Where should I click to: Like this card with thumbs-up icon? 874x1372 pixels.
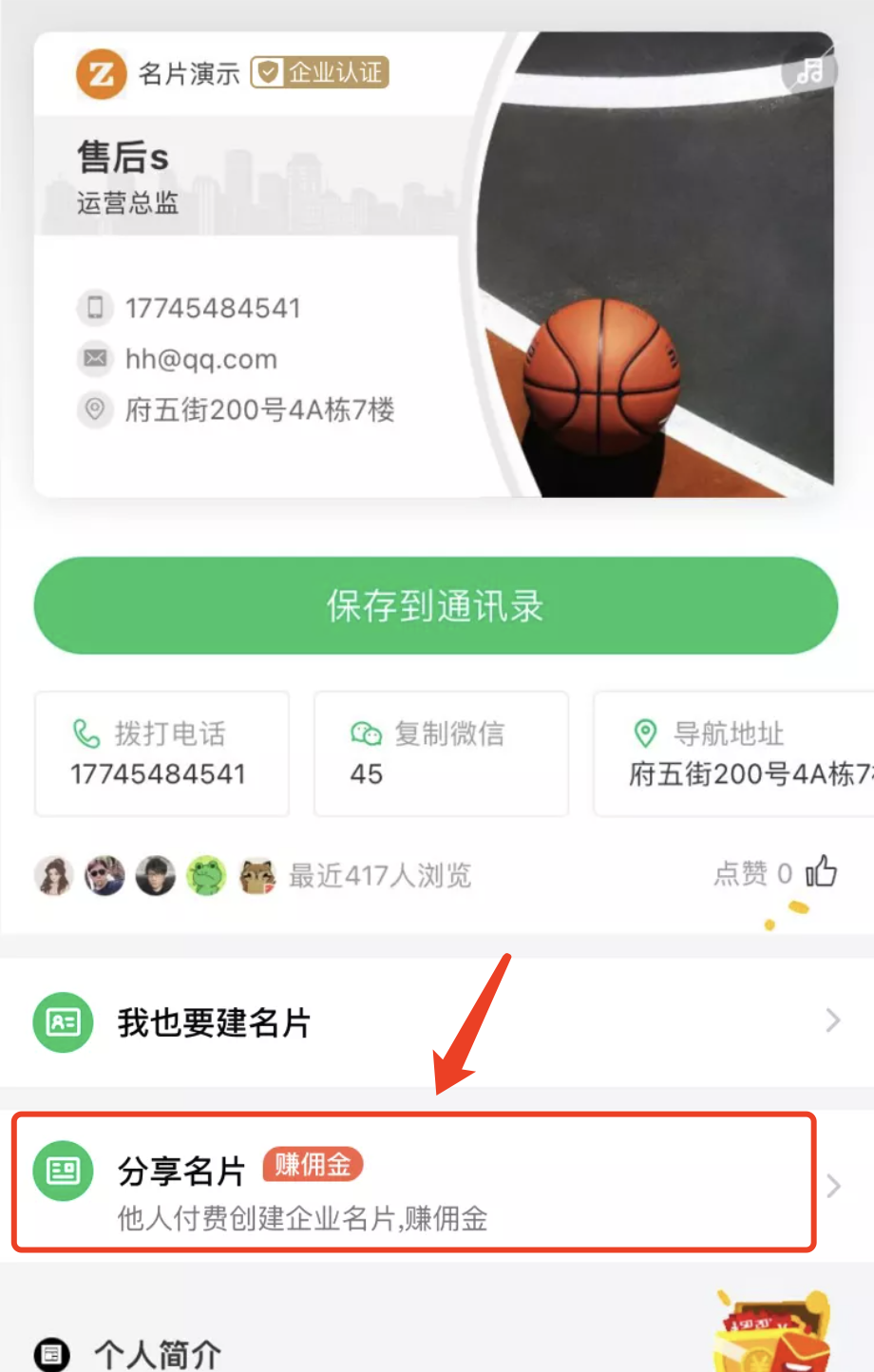tap(821, 871)
